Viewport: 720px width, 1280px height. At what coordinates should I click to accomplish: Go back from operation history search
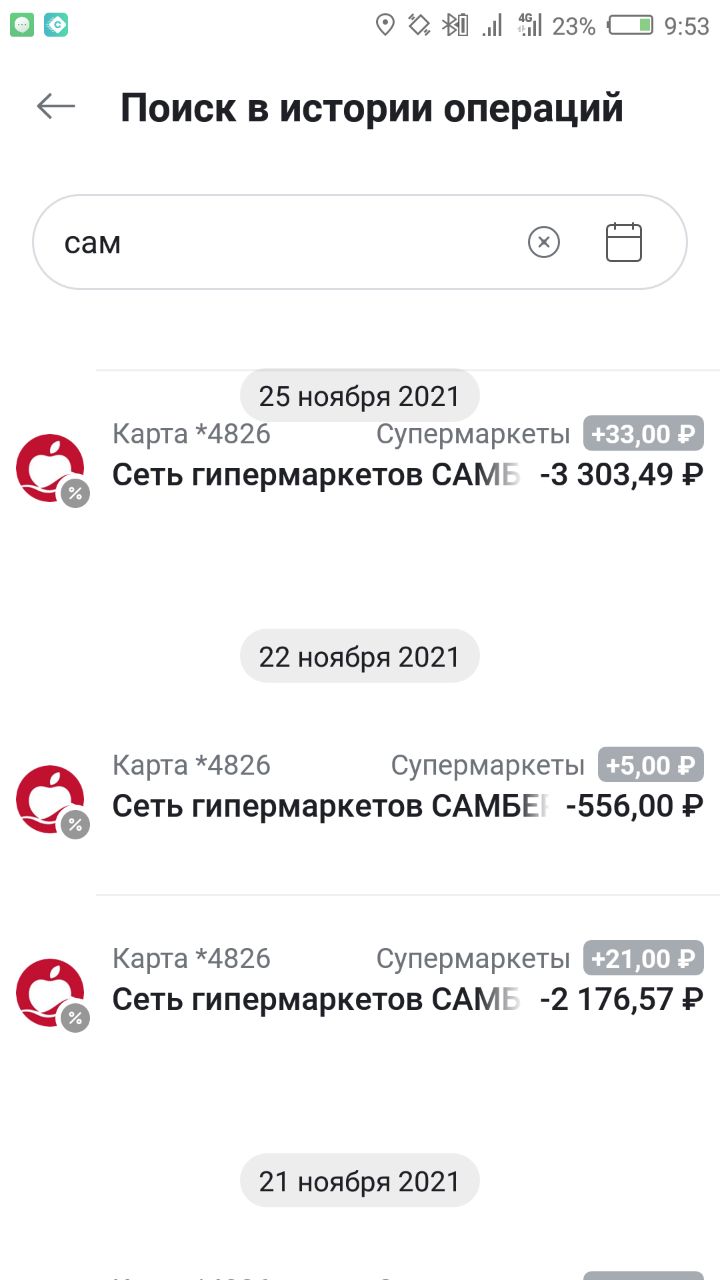[56, 107]
